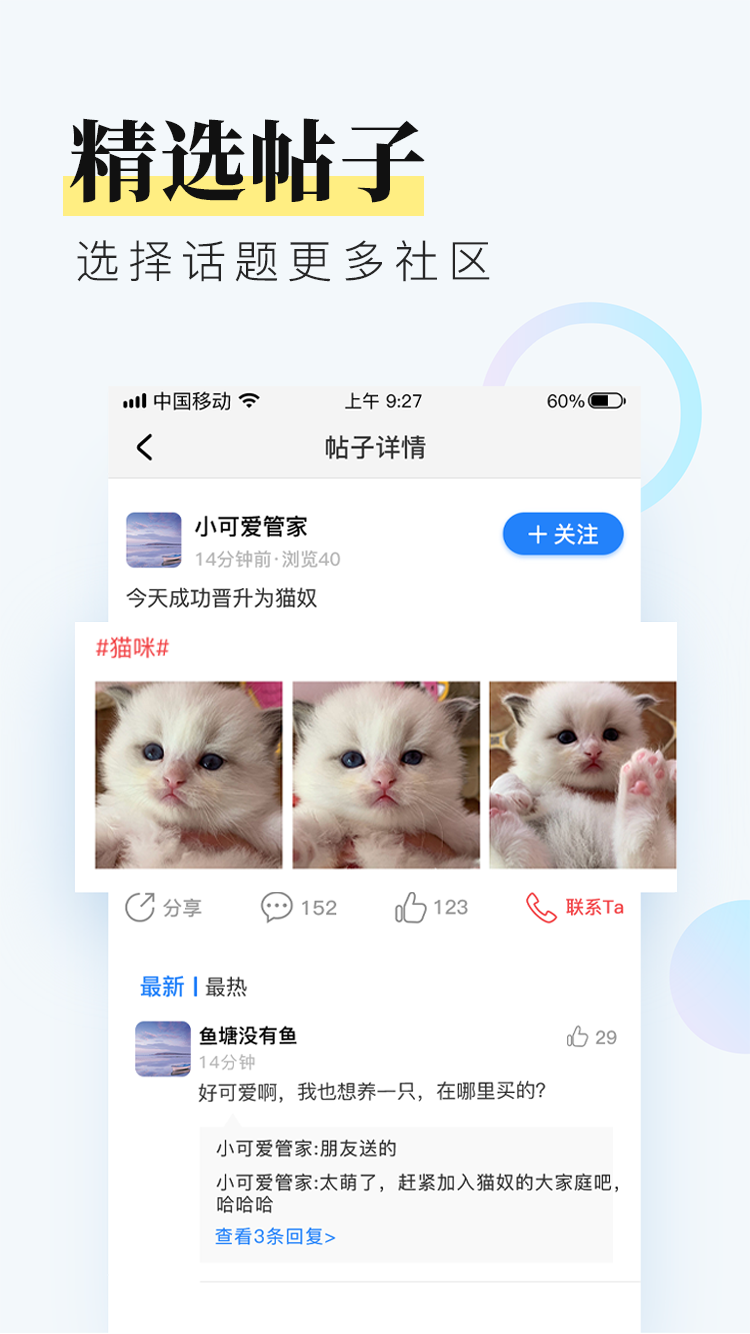The height and width of the screenshot is (1334, 750).
Task: Give a thumbs-up to 鱼塘没有鱼's comment
Action: pyautogui.click(x=576, y=1038)
